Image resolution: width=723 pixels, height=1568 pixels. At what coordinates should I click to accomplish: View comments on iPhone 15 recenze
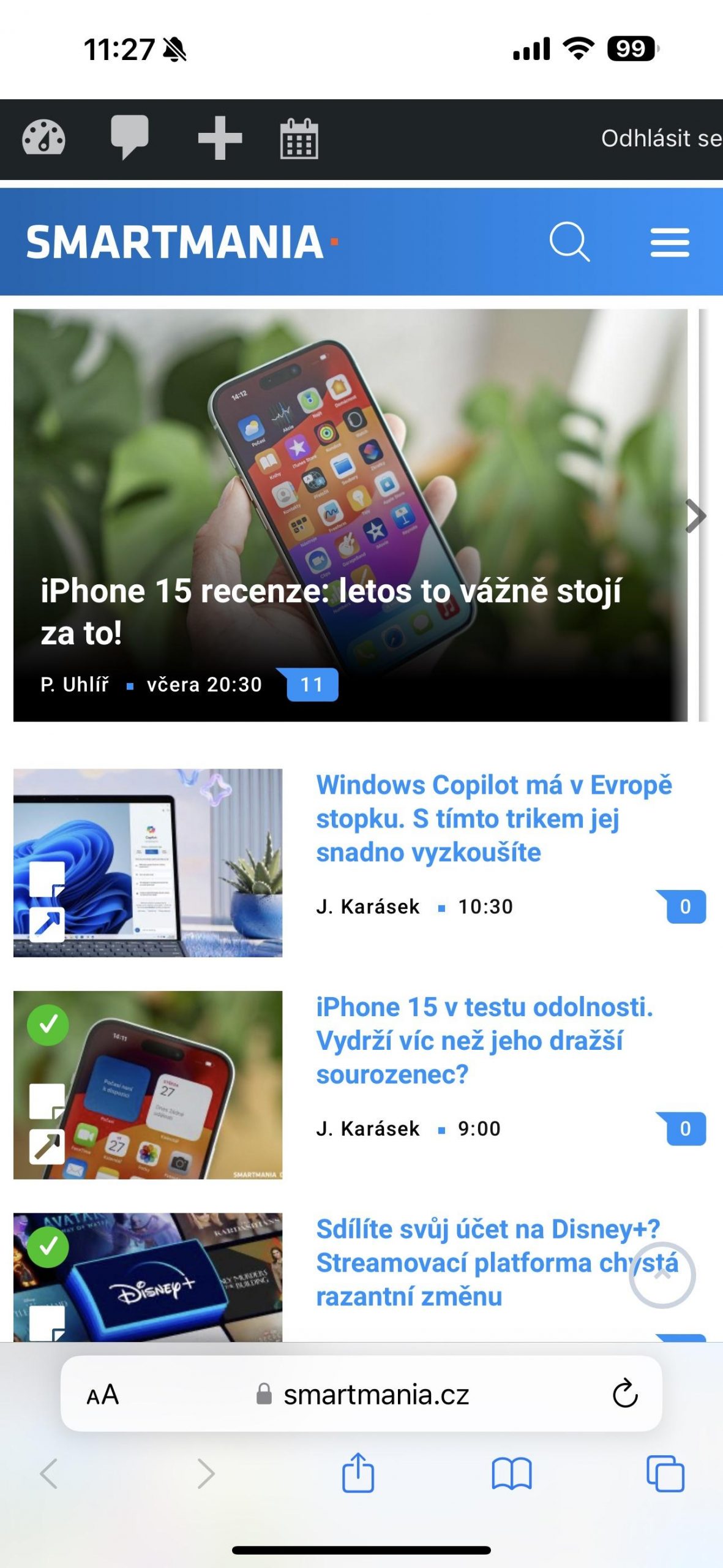[x=312, y=684]
